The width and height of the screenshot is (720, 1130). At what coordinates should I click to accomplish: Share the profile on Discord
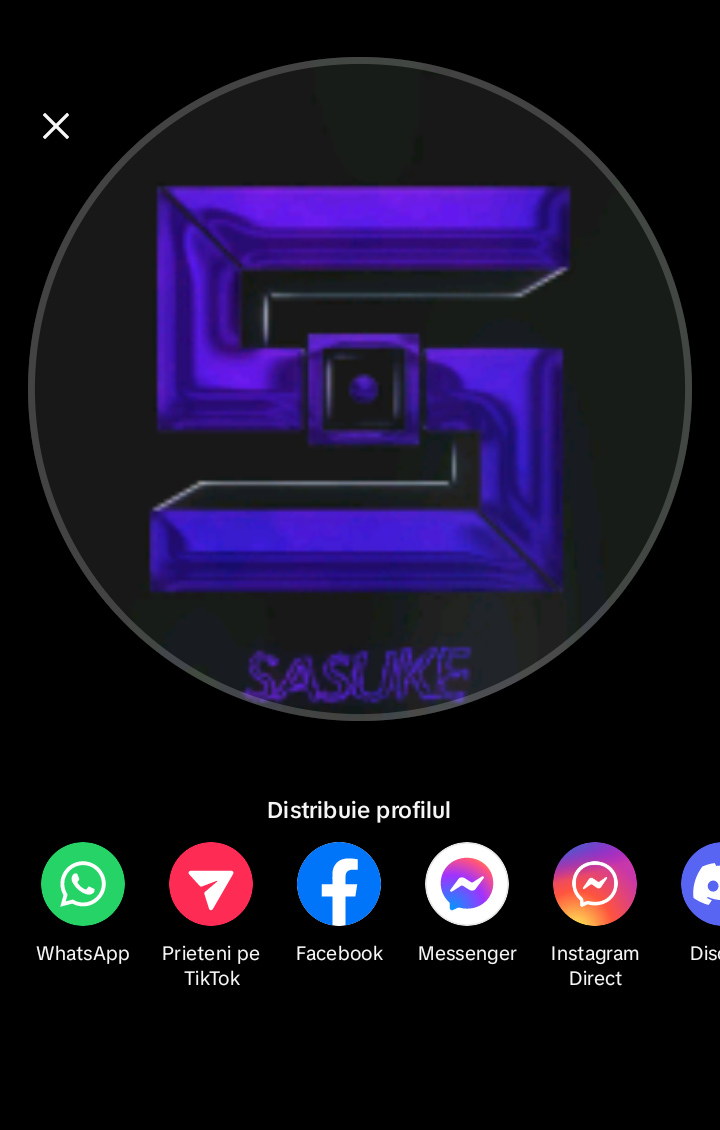704,885
